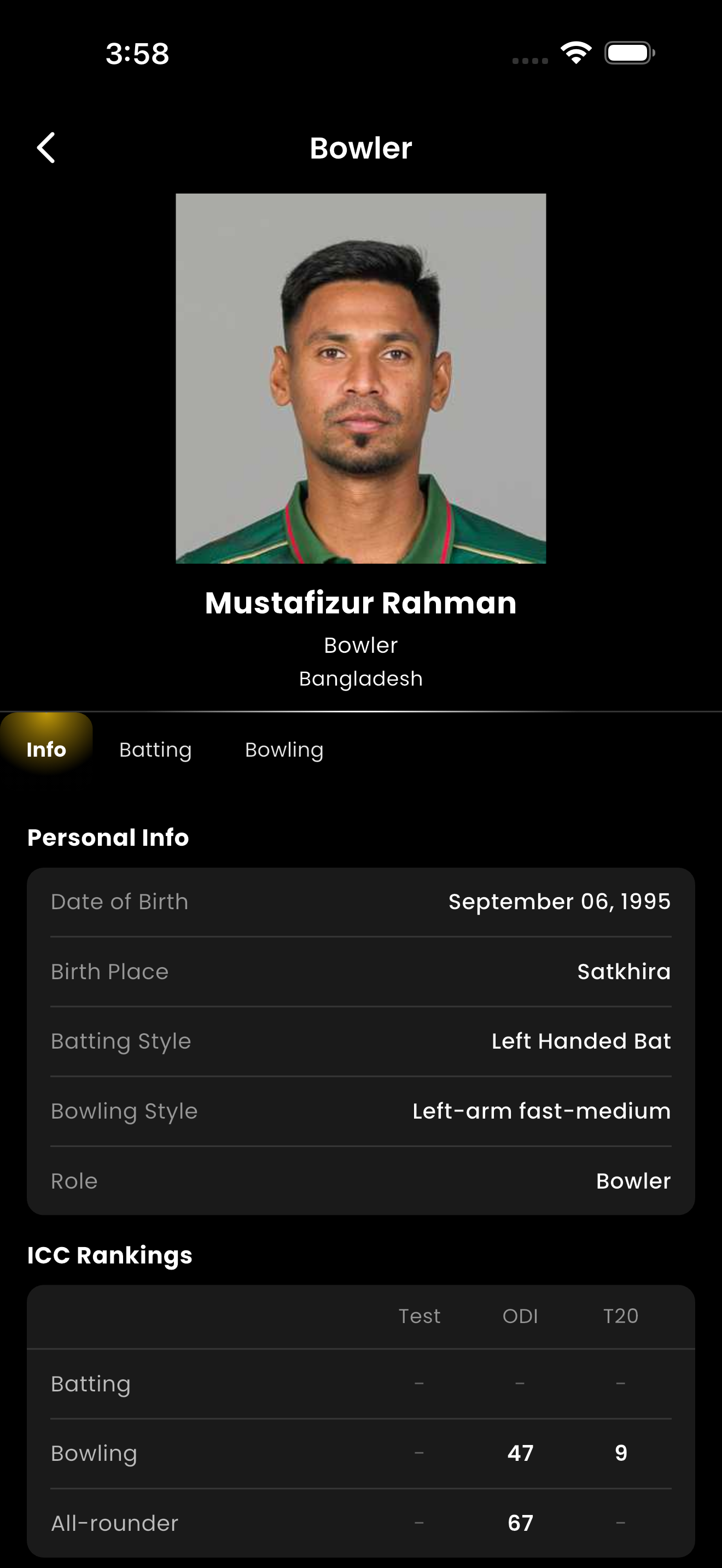Open the Bowling stats tab
The width and height of the screenshot is (722, 1568).
(284, 750)
